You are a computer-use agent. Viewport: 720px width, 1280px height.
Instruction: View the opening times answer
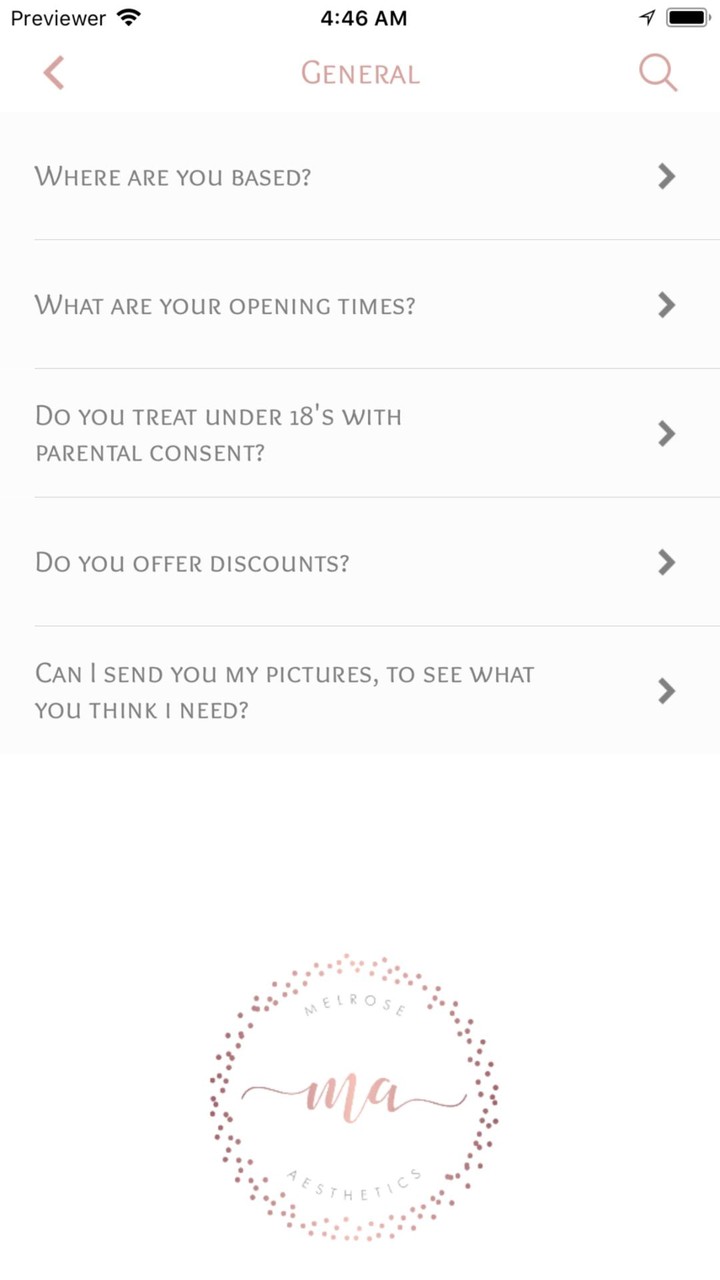tap(360, 305)
